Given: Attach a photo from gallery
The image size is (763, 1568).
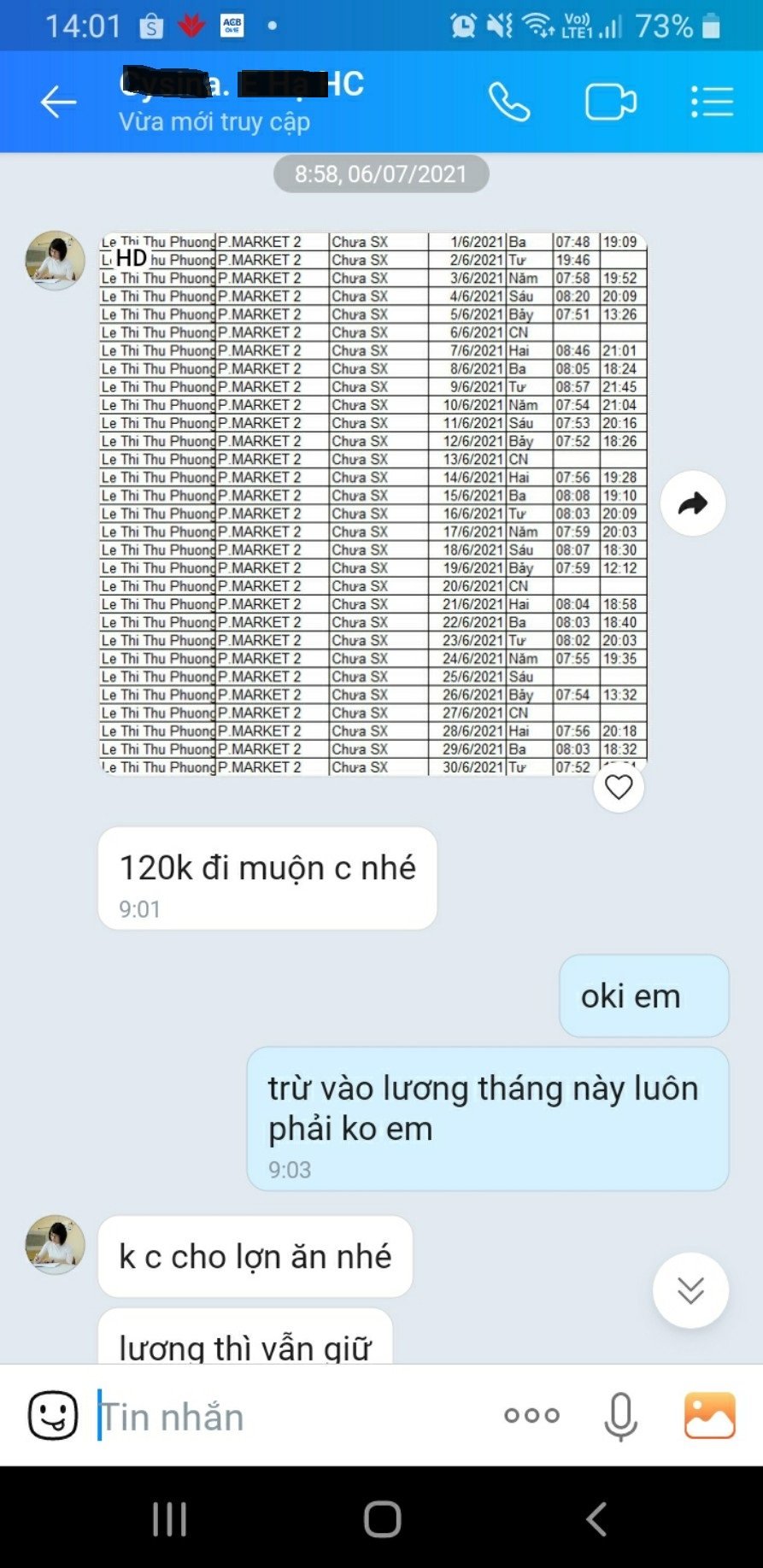Looking at the screenshot, I should (709, 1415).
